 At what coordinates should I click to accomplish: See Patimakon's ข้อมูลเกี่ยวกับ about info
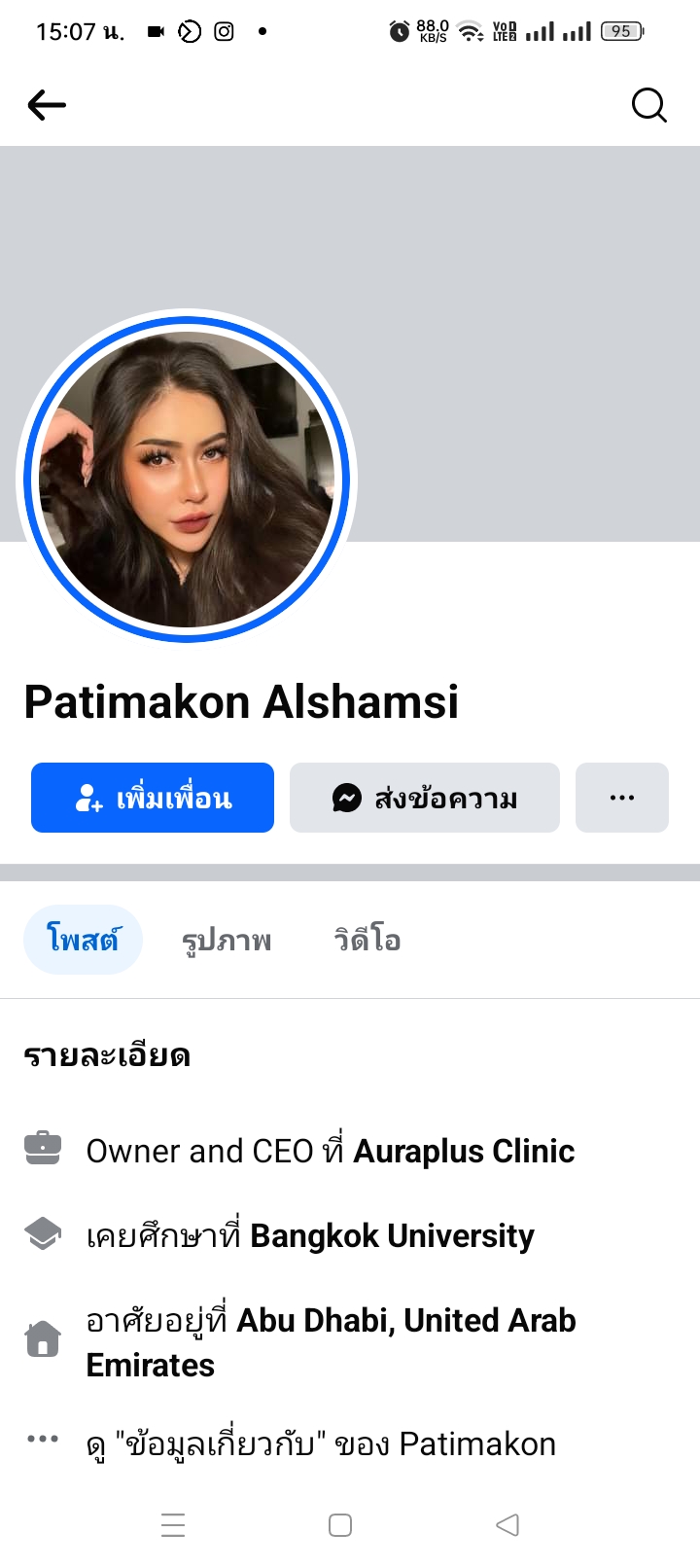(321, 1444)
